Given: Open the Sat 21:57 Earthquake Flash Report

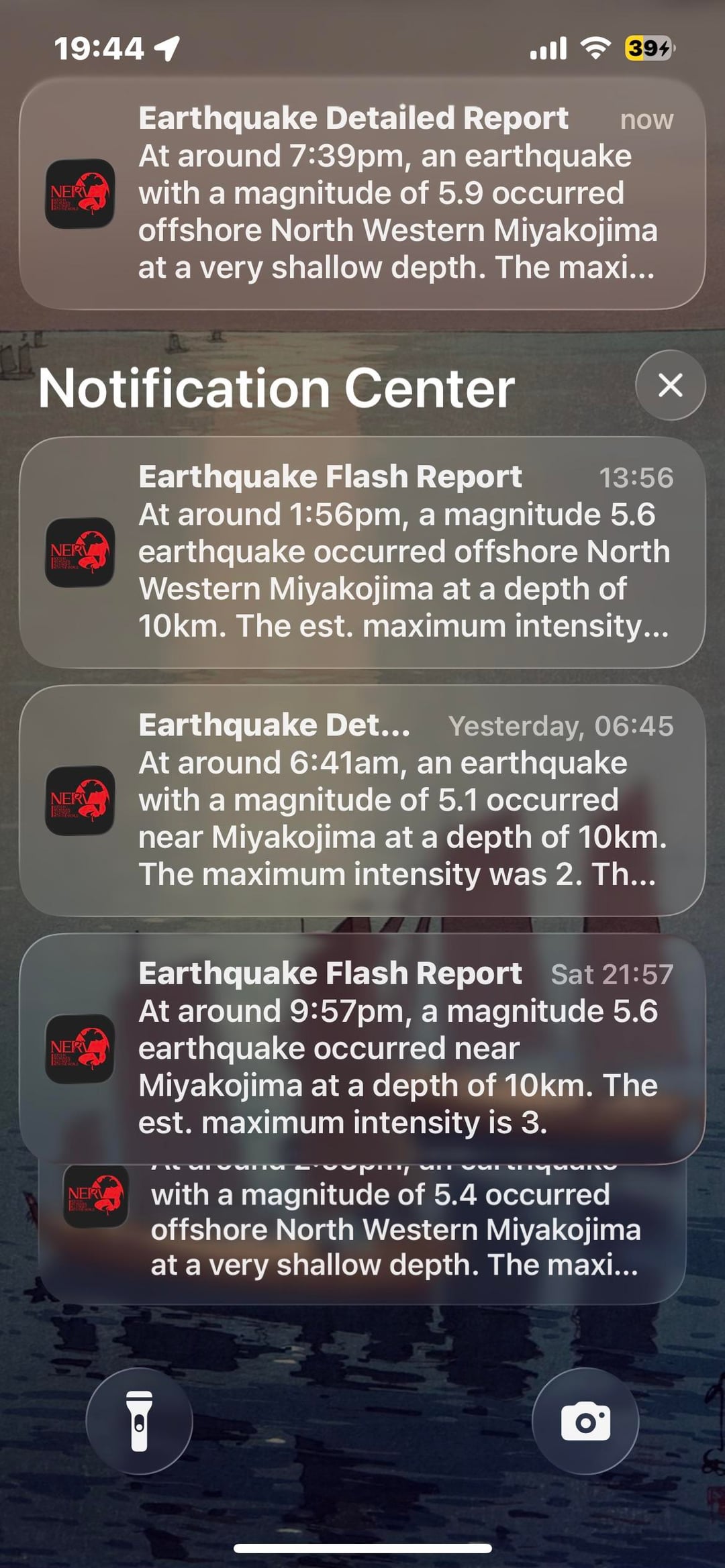Looking at the screenshot, I should (x=362, y=1048).
